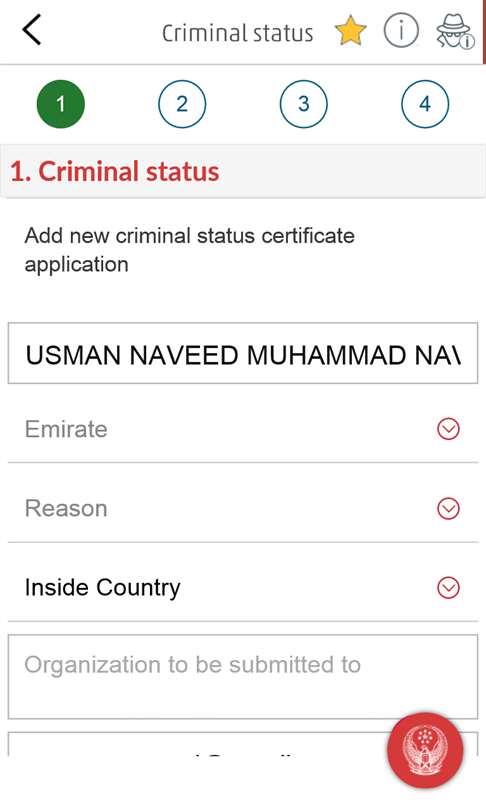Jump to step 4 of the application
486x810 pixels.
point(425,104)
